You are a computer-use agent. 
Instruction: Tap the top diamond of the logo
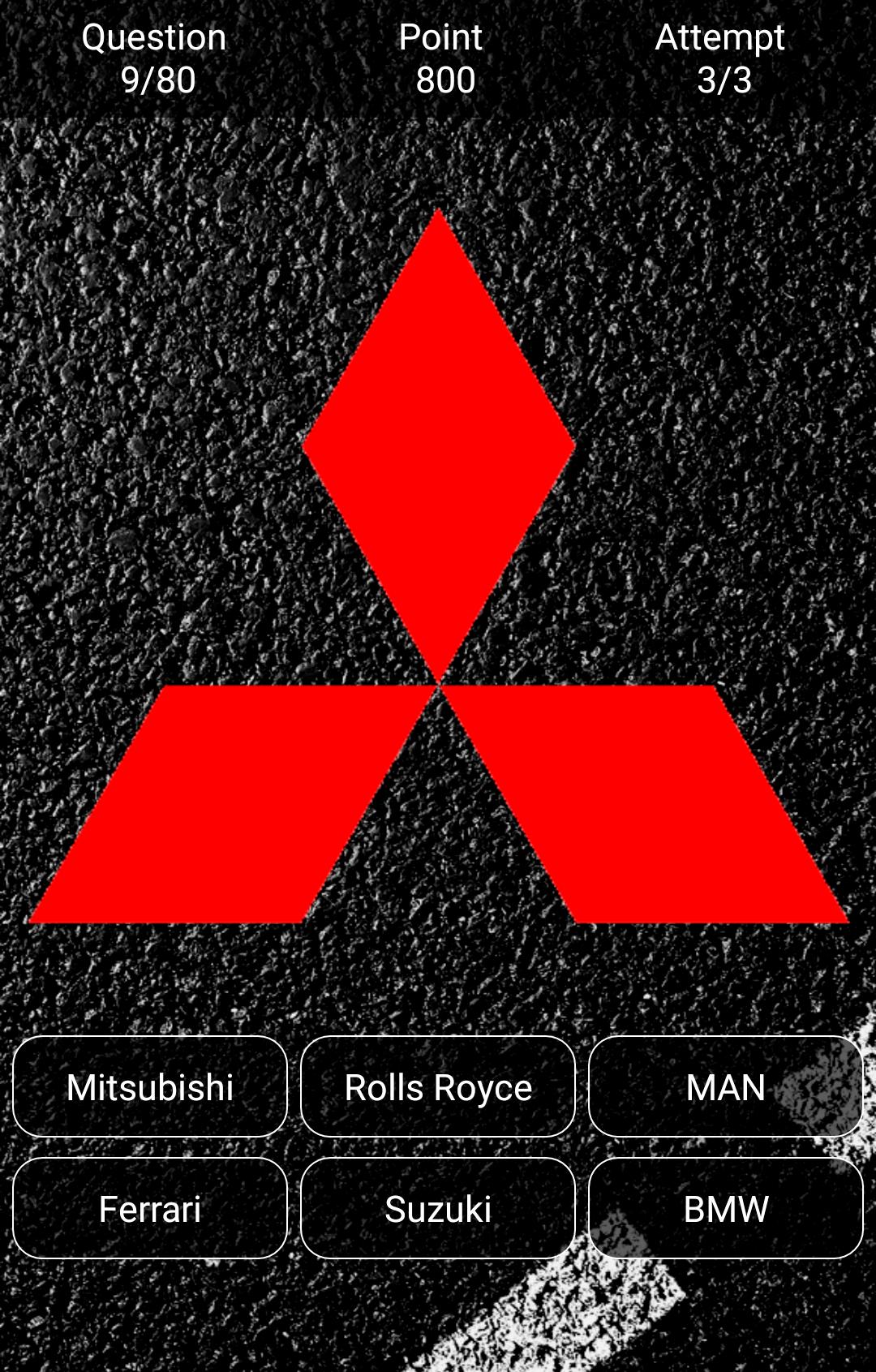pos(438,446)
